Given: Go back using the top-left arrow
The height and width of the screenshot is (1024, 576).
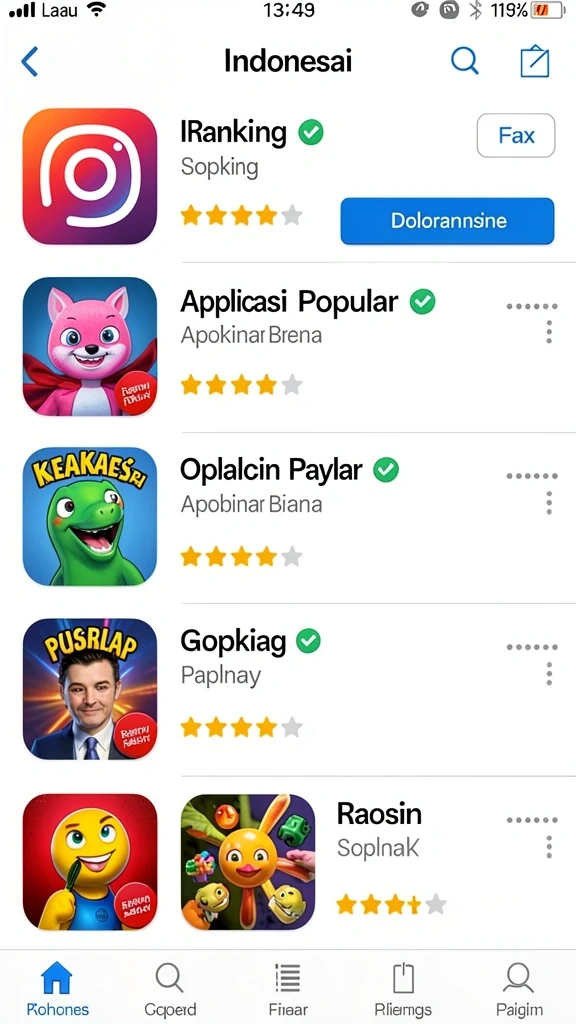Looking at the screenshot, I should click(x=29, y=62).
